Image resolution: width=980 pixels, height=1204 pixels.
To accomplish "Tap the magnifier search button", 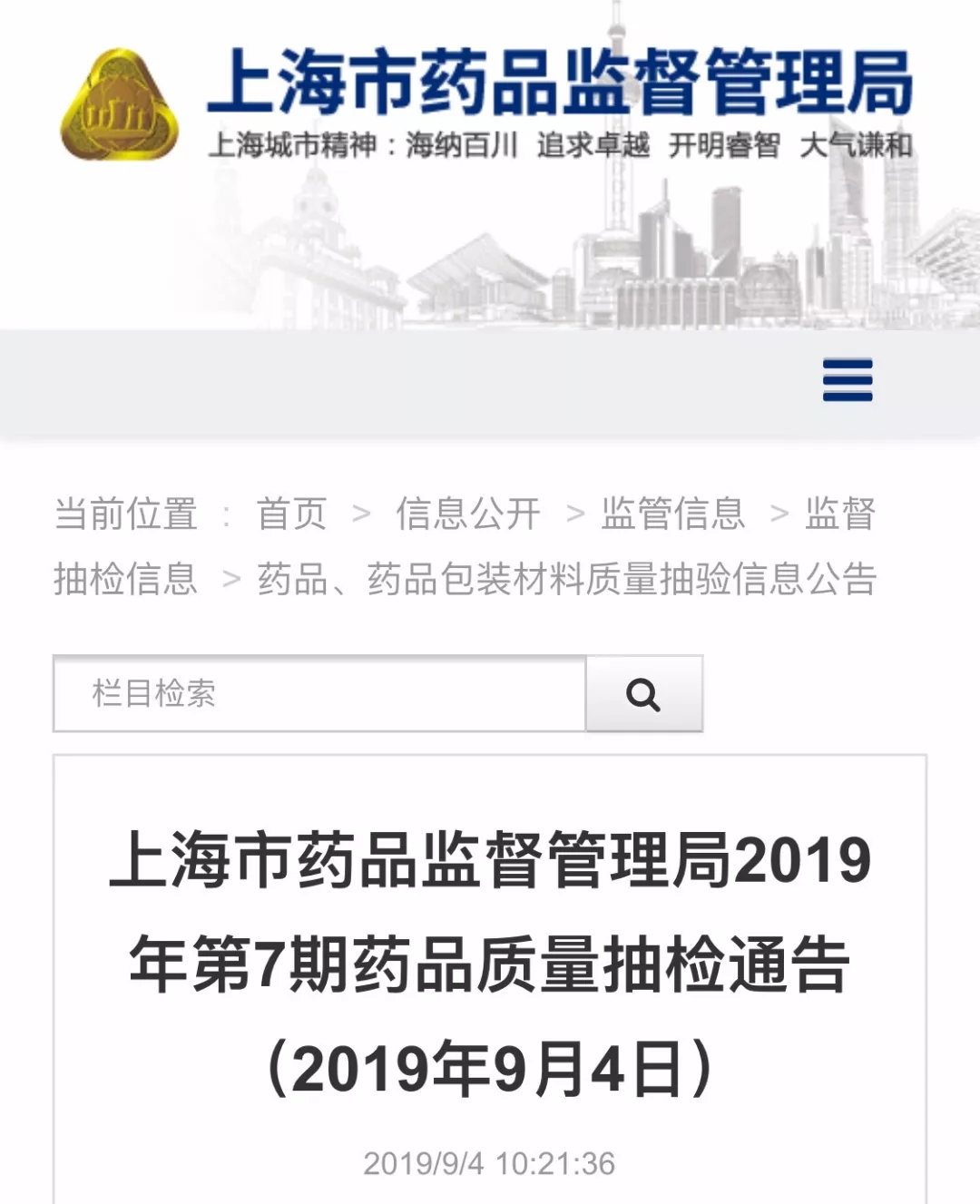I will pos(643,694).
